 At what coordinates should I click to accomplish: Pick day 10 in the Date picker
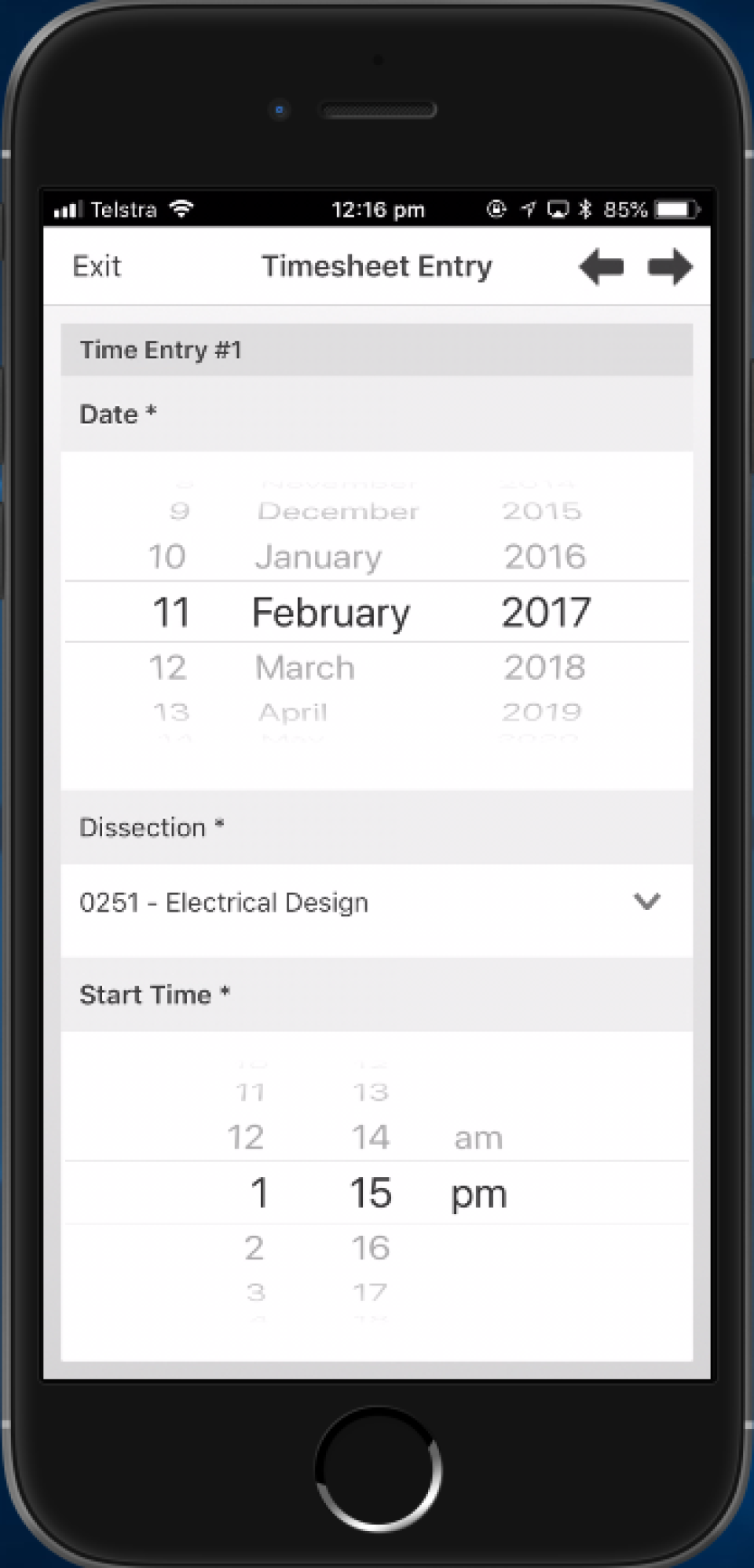167,557
